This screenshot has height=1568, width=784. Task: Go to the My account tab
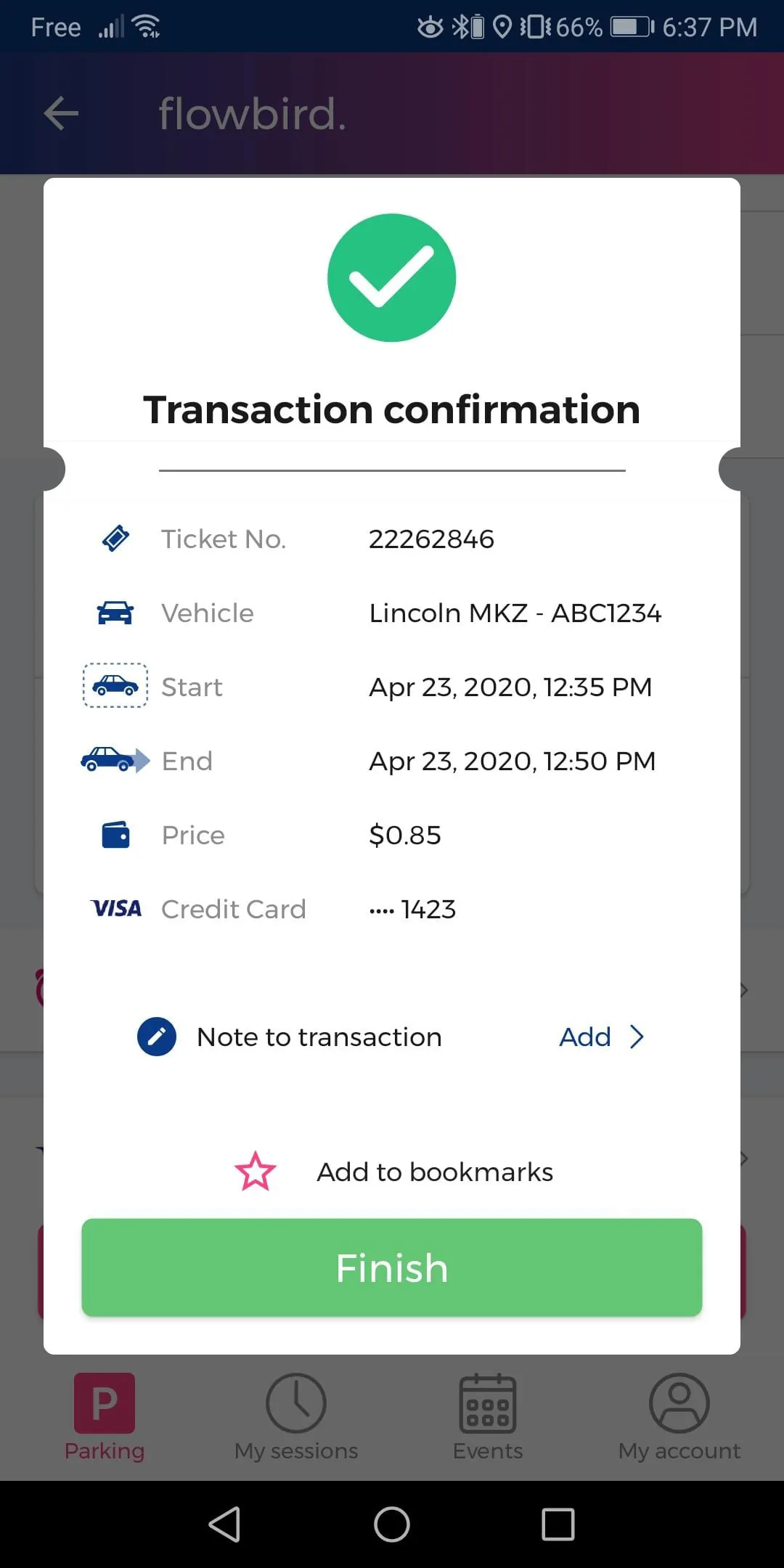point(679,1416)
